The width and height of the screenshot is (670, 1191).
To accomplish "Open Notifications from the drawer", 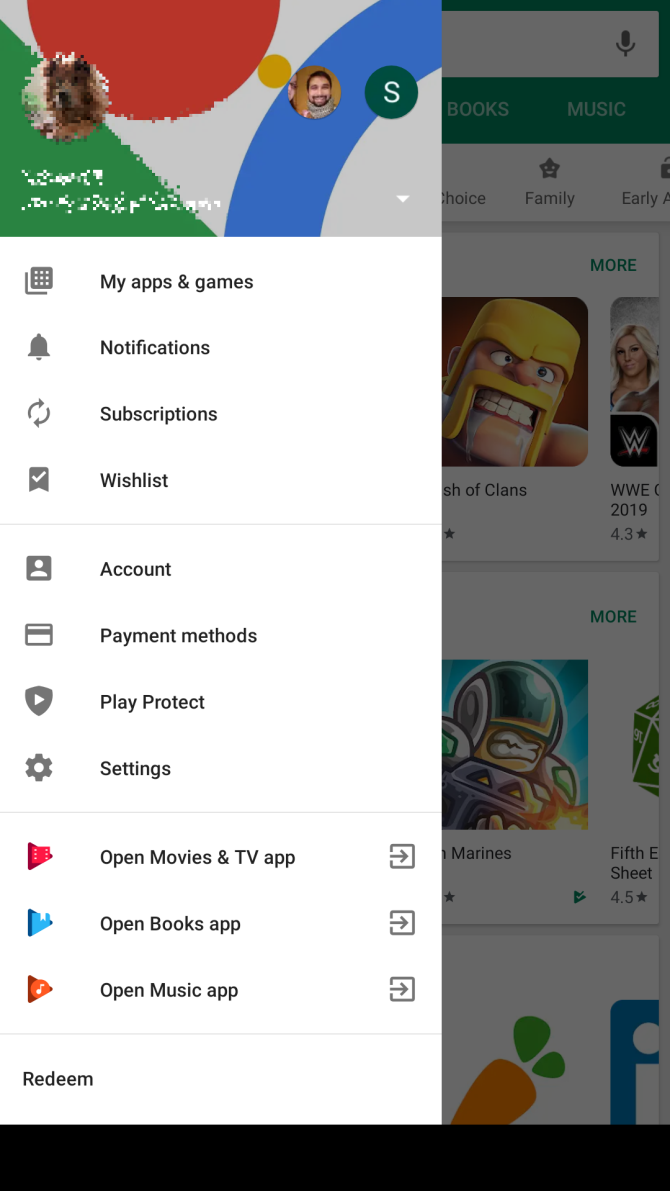I will pos(220,348).
